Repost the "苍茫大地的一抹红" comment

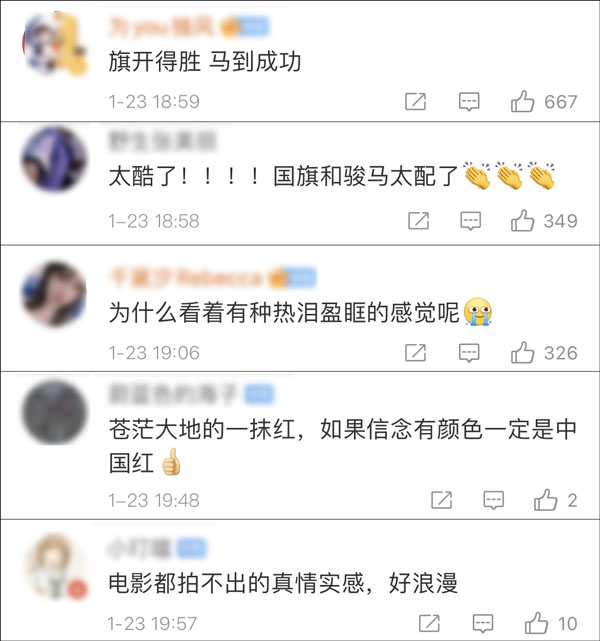coord(441,499)
